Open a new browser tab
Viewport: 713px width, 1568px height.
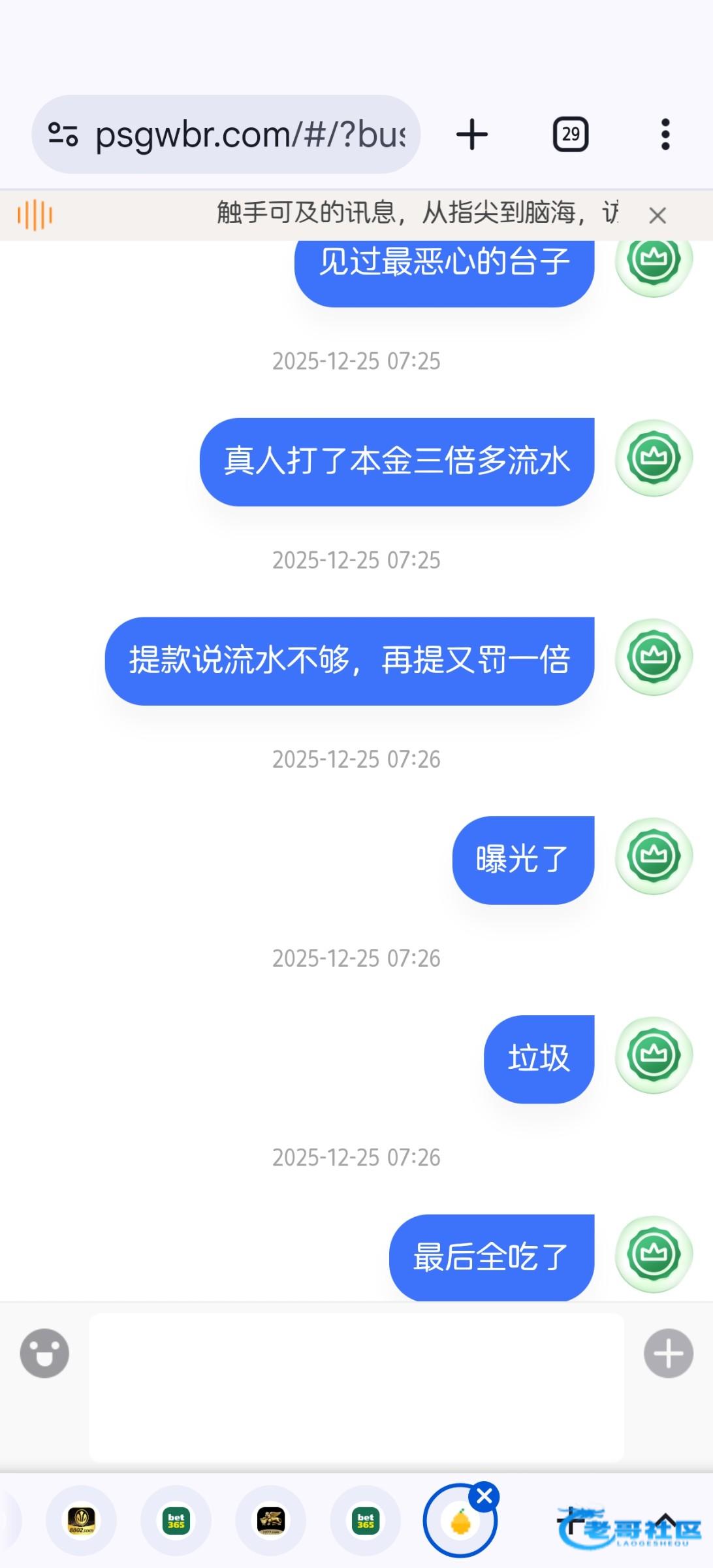click(x=471, y=135)
